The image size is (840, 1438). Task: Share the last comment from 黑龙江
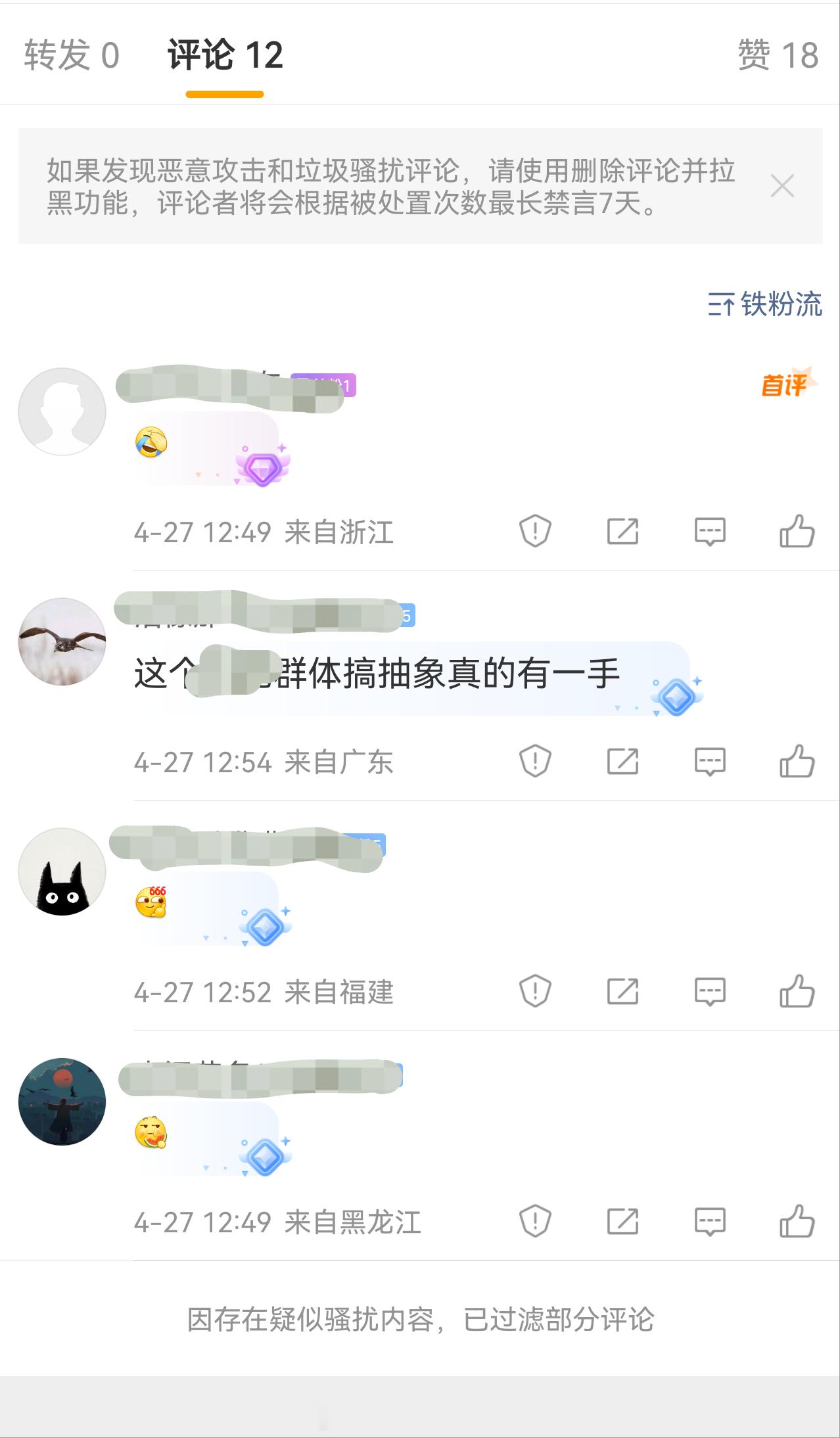pyautogui.click(x=623, y=1221)
